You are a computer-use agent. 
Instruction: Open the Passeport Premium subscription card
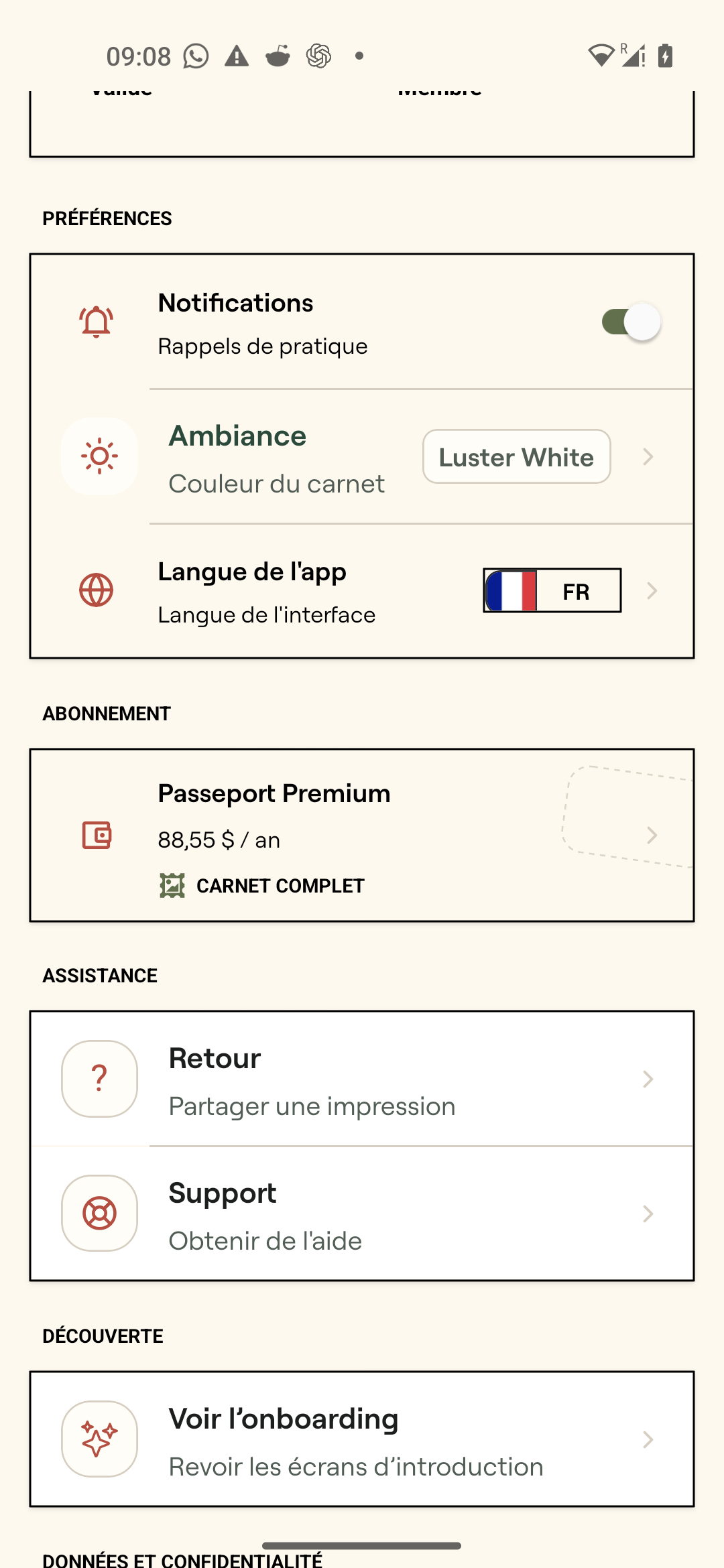coord(362,835)
